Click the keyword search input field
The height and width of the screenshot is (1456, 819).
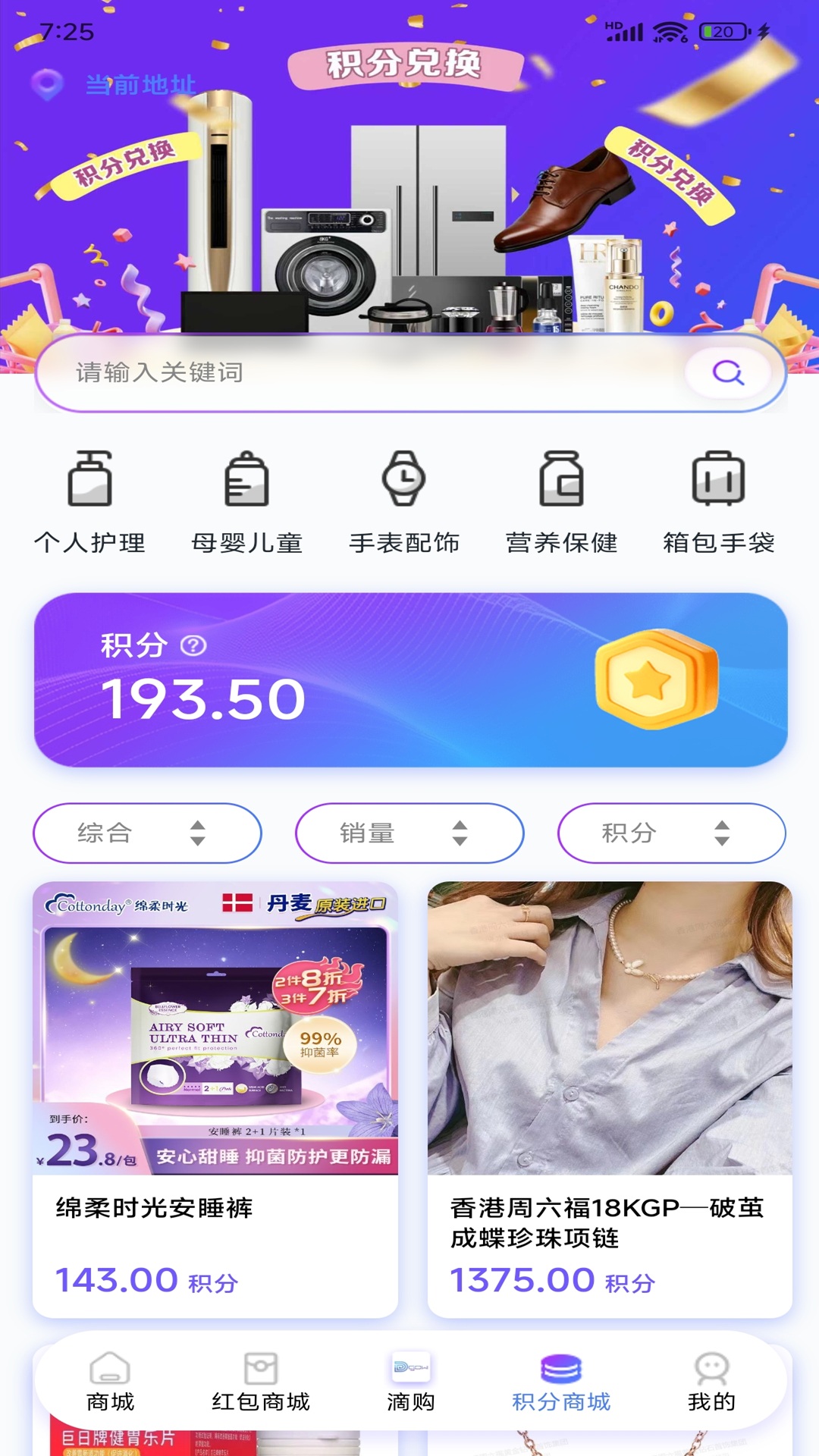click(x=303, y=373)
